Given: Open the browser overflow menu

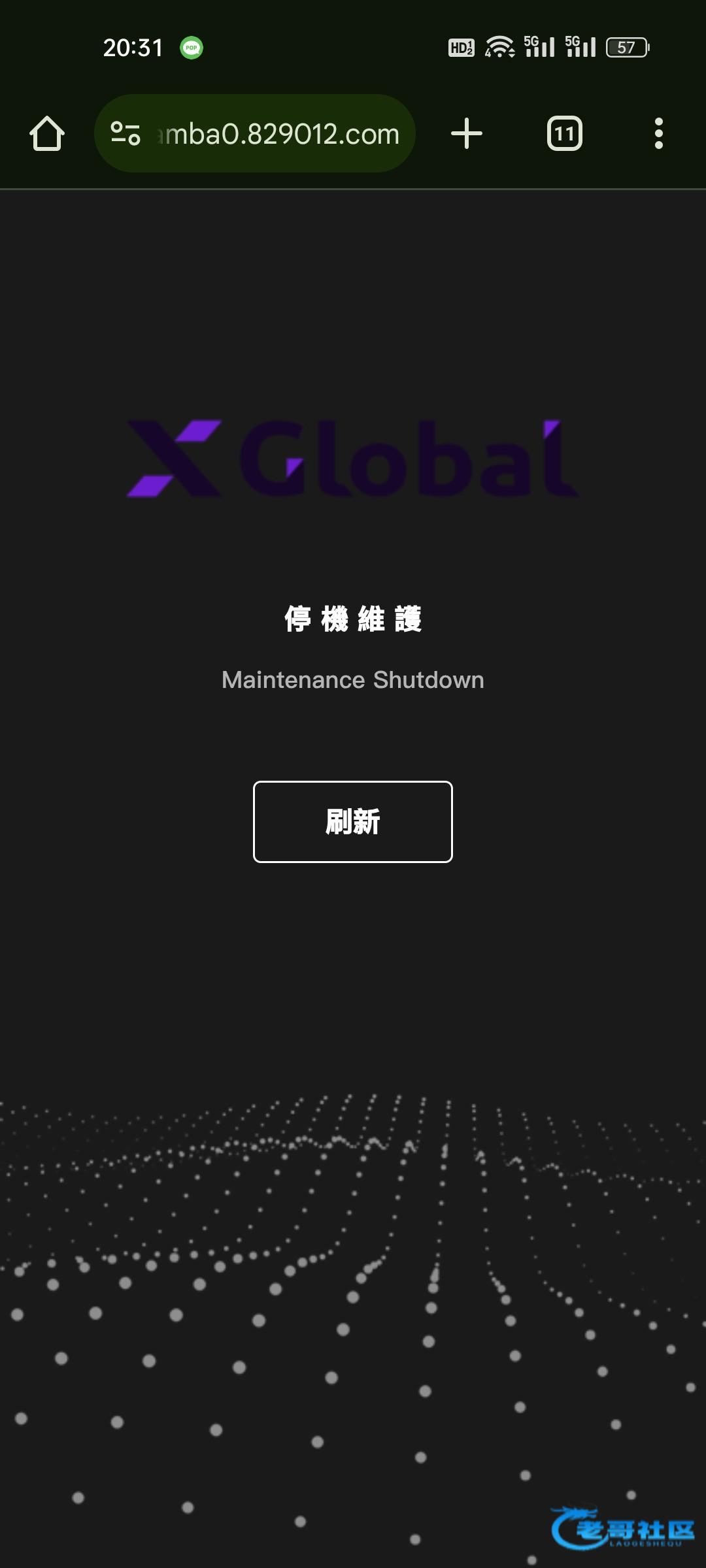Looking at the screenshot, I should pyautogui.click(x=659, y=134).
